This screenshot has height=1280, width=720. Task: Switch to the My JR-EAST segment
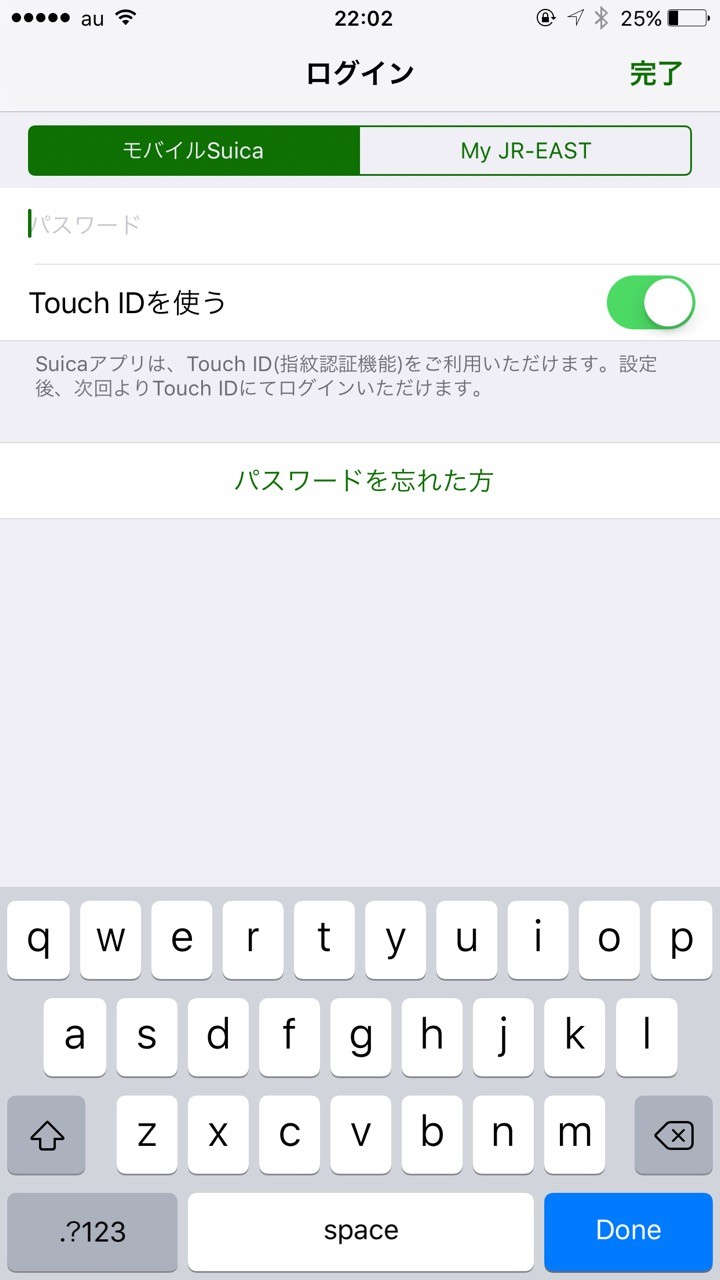click(525, 151)
